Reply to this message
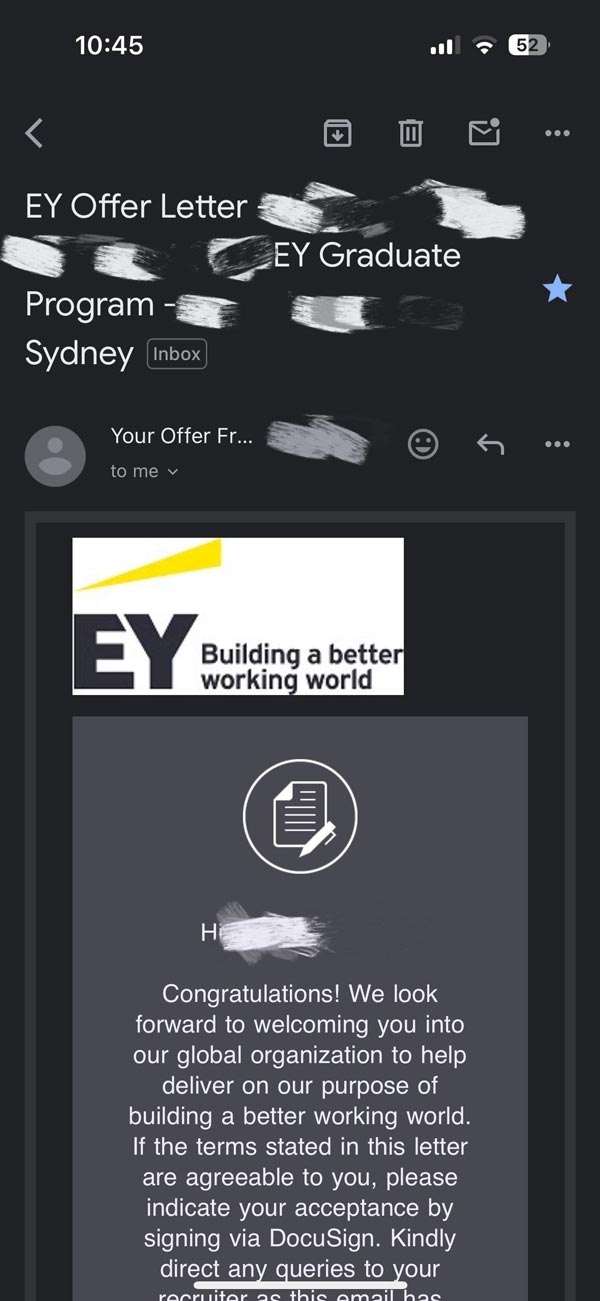 pyautogui.click(x=490, y=444)
